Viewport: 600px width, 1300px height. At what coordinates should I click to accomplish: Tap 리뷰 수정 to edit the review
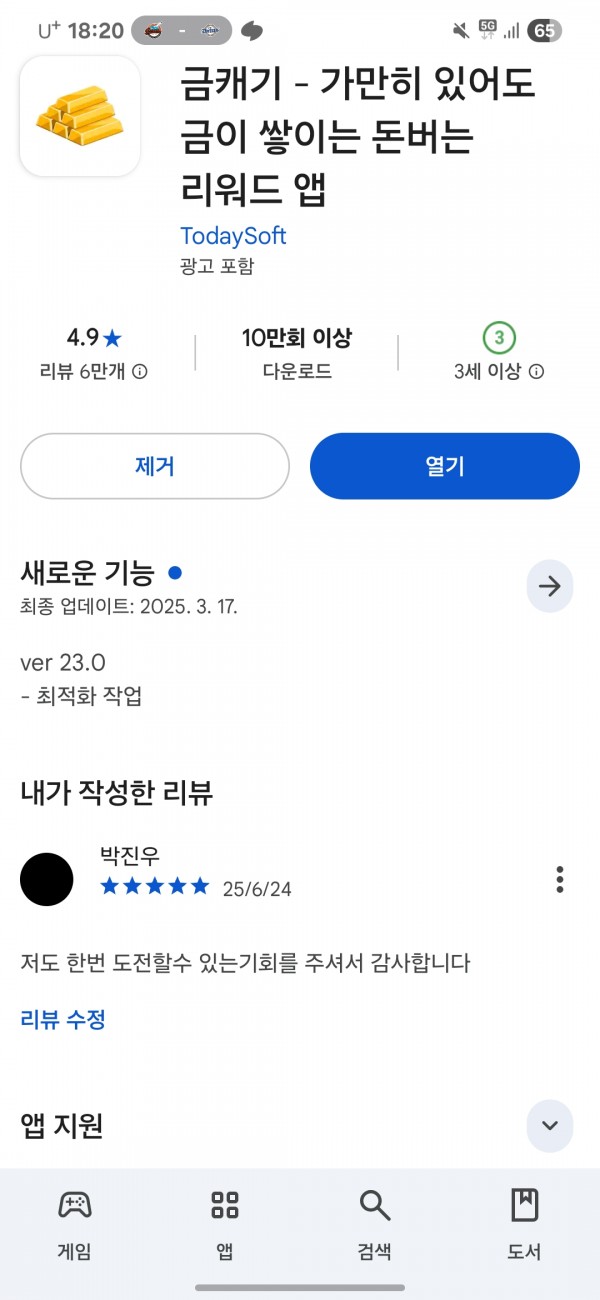tap(63, 1020)
